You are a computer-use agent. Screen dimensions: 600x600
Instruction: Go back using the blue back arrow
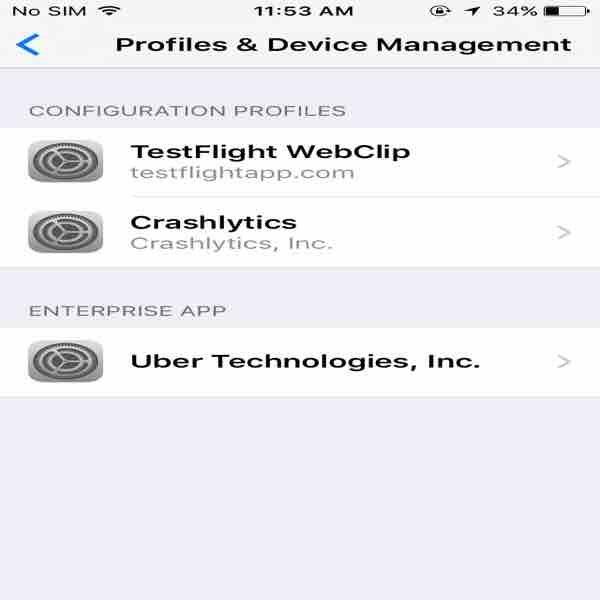pyautogui.click(x=29, y=45)
